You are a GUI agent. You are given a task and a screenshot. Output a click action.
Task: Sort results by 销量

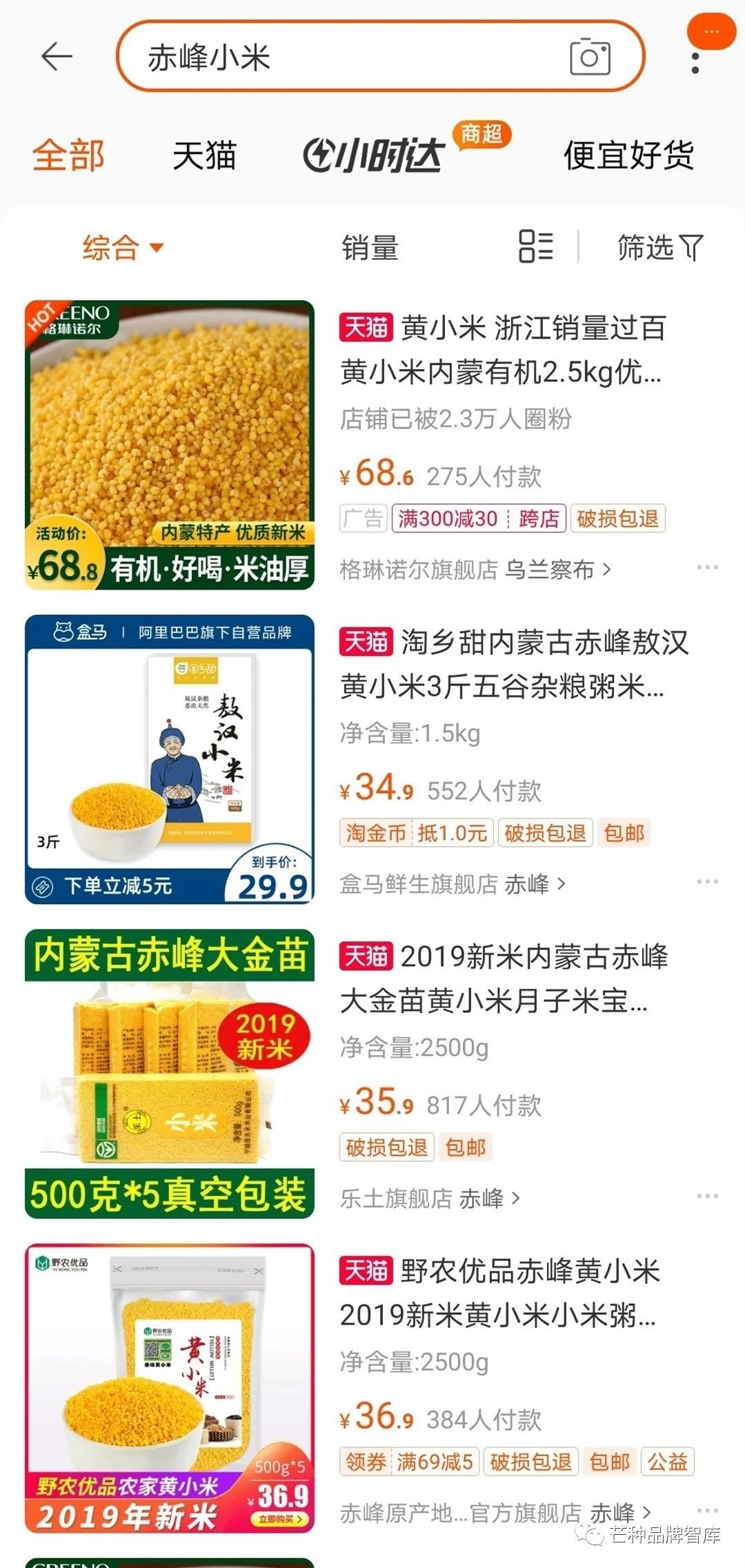370,247
